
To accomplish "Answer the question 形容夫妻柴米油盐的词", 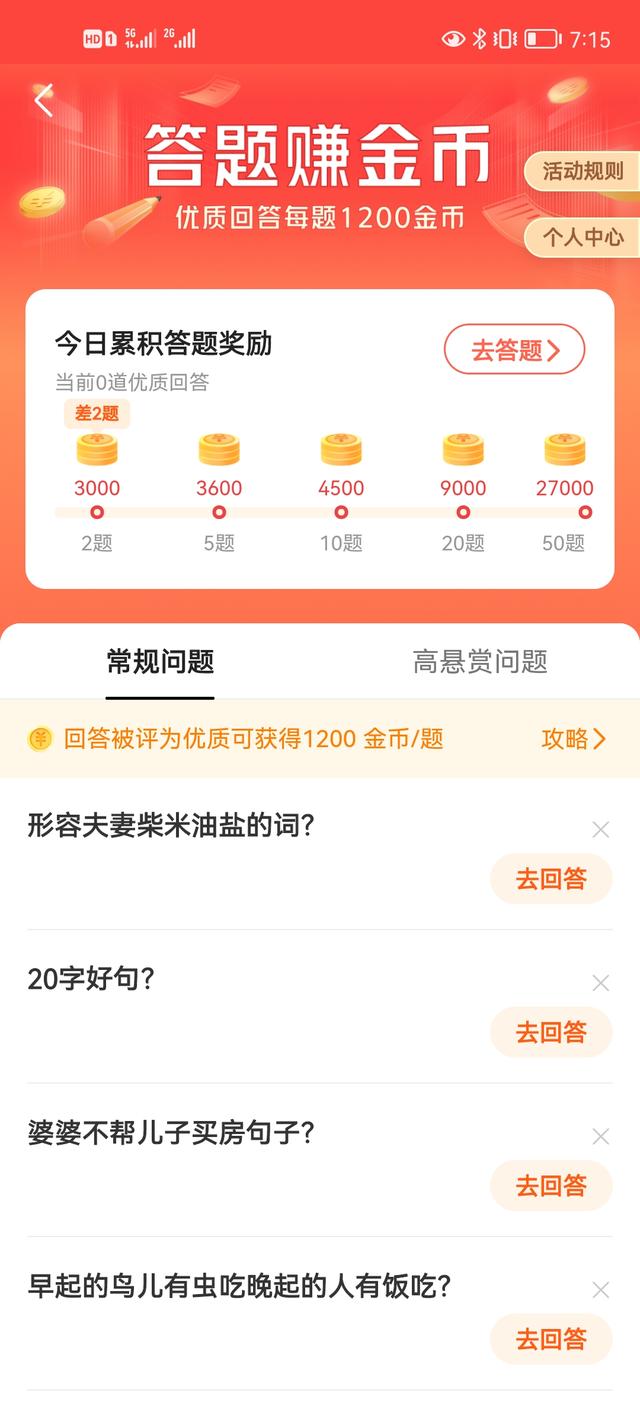I will coord(550,879).
